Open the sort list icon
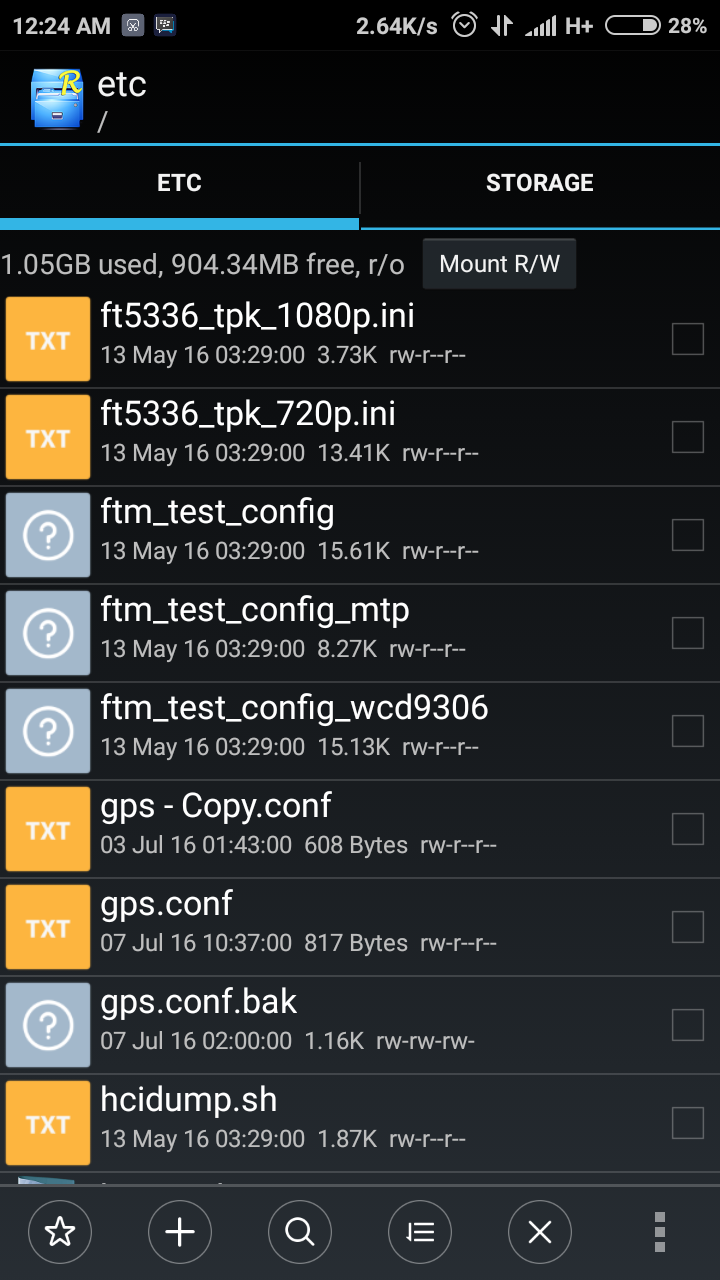 tap(420, 1232)
